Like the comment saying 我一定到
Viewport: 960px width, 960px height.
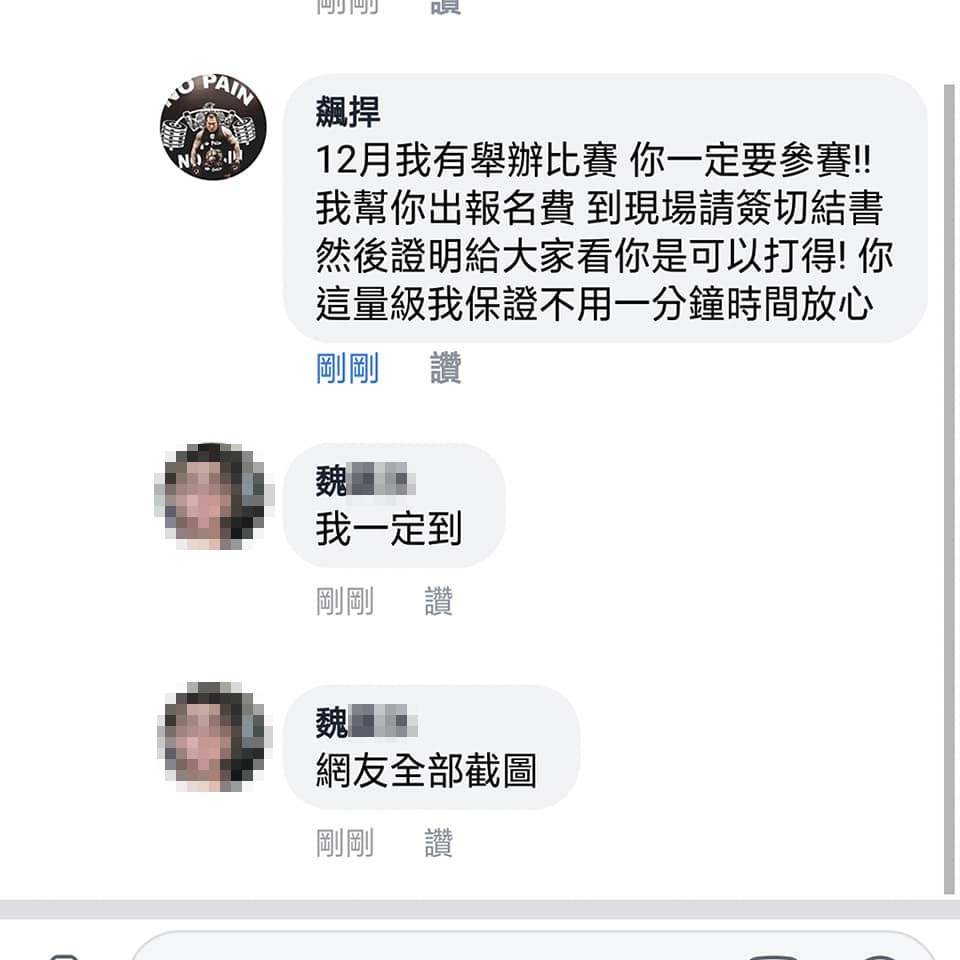(438, 601)
